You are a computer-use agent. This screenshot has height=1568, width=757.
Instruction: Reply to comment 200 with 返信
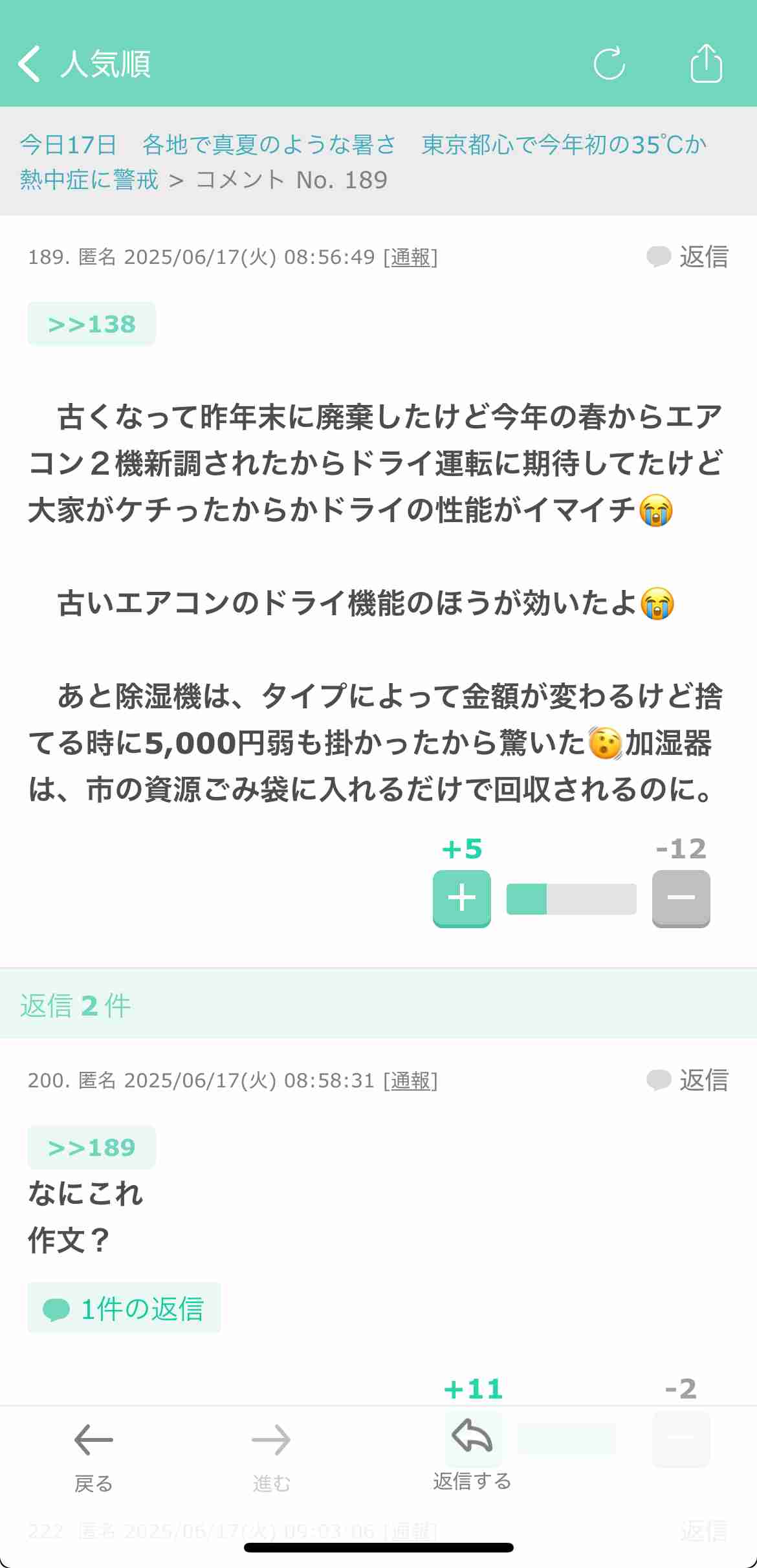point(688,1080)
